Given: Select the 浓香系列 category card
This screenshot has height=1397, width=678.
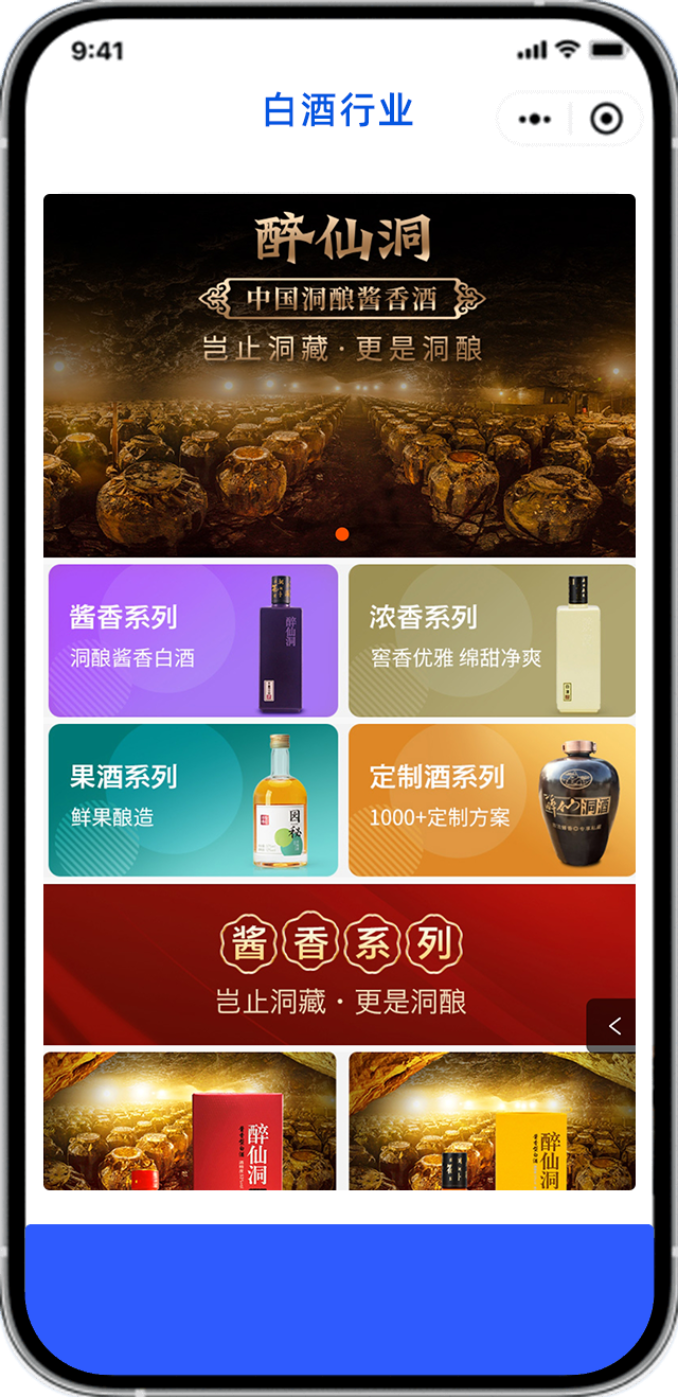Looking at the screenshot, I should tap(491, 640).
